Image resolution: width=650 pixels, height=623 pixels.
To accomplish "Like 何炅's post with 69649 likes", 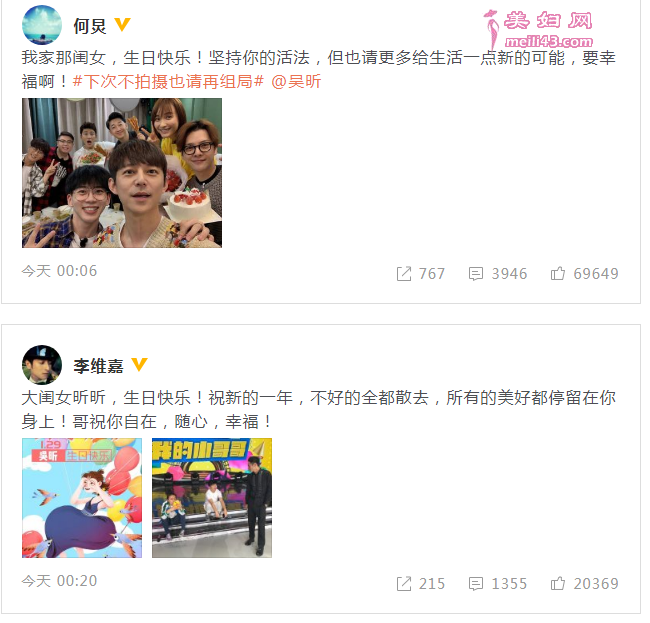I will tap(584, 273).
